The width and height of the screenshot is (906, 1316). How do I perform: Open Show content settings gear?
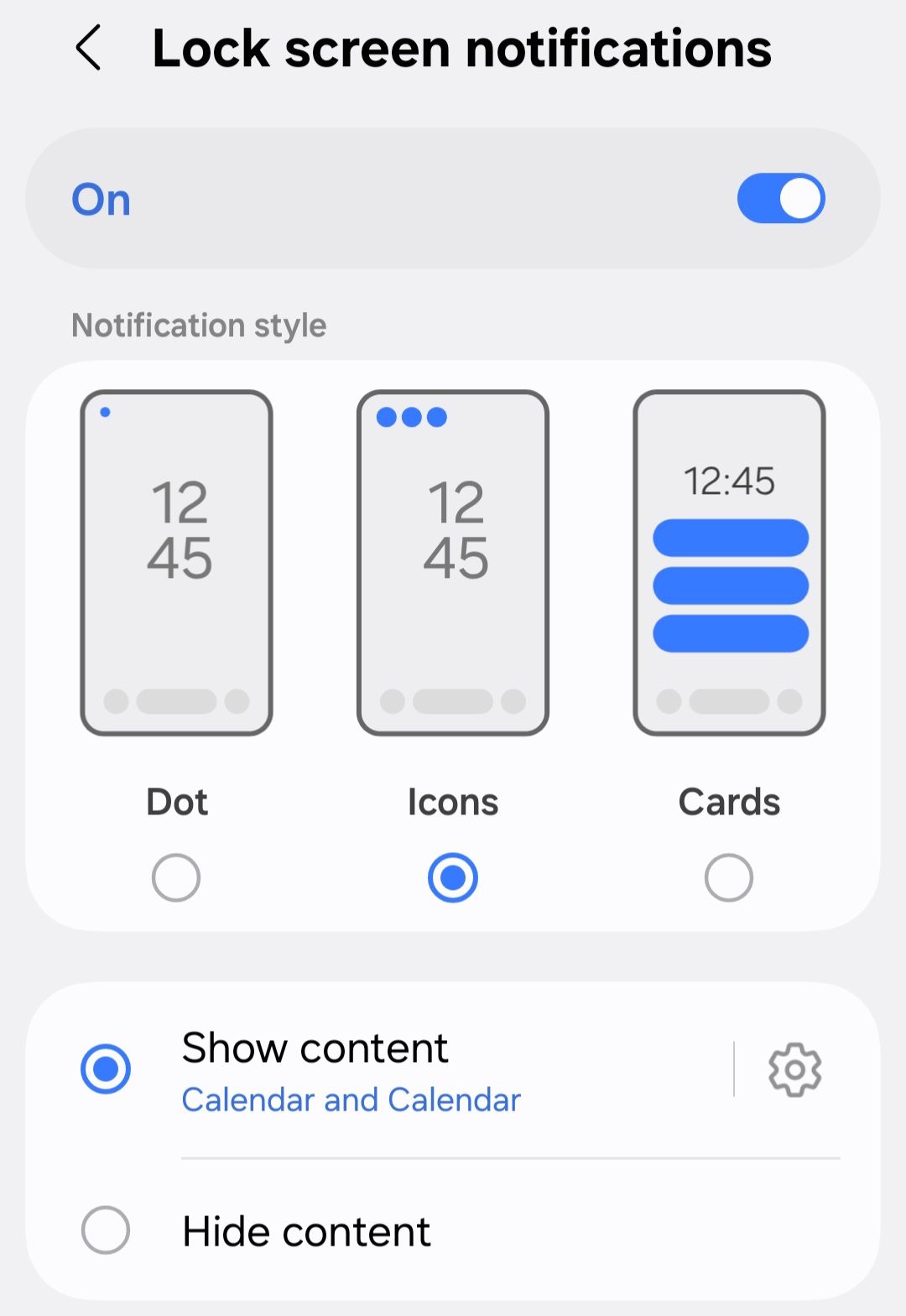click(794, 1069)
